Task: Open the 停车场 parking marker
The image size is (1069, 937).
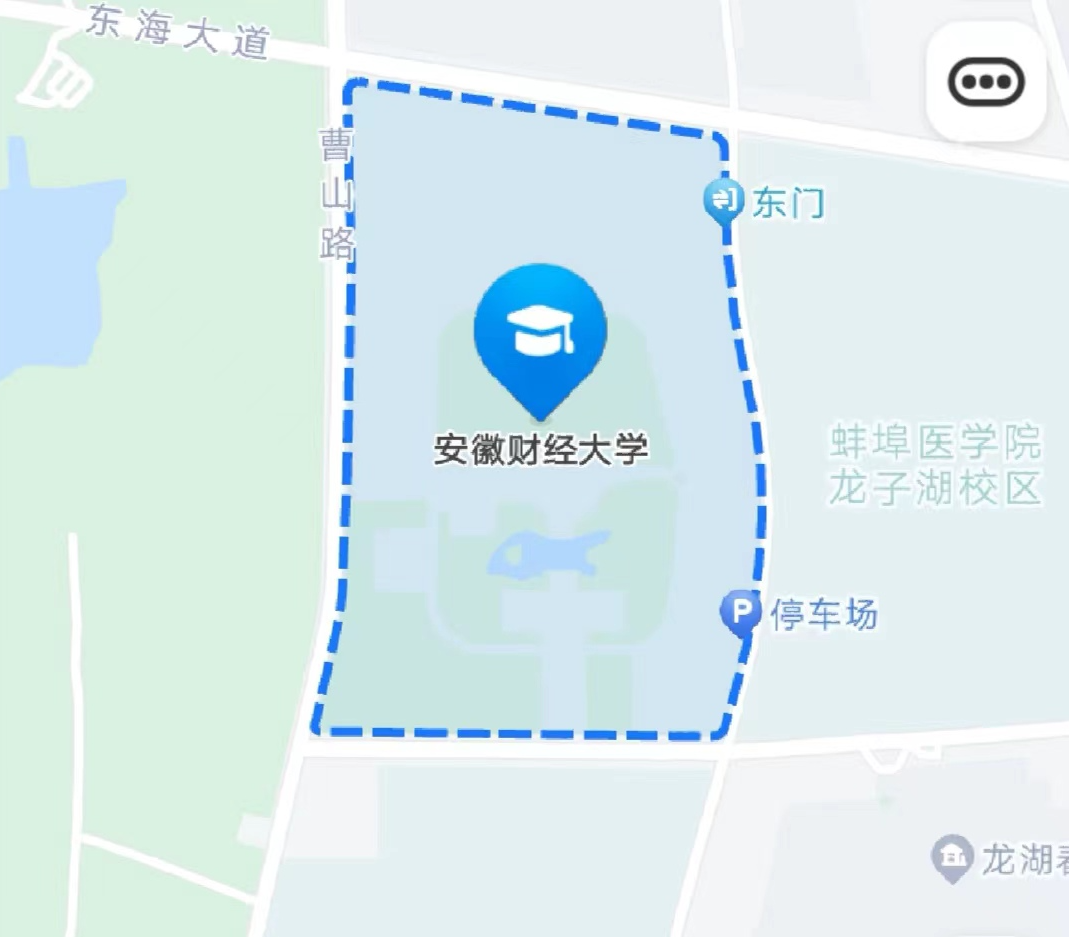Action: (741, 611)
